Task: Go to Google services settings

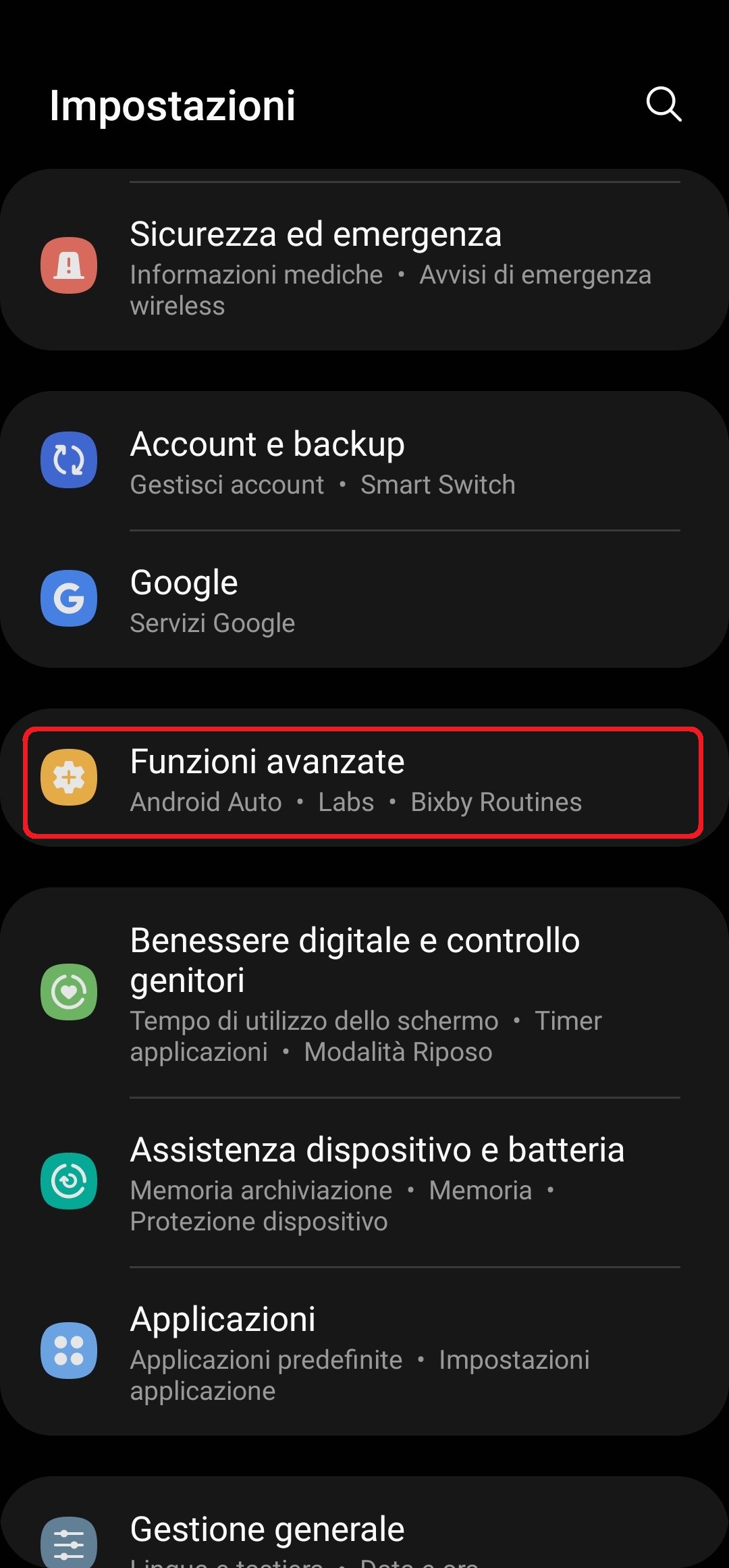Action: click(364, 600)
